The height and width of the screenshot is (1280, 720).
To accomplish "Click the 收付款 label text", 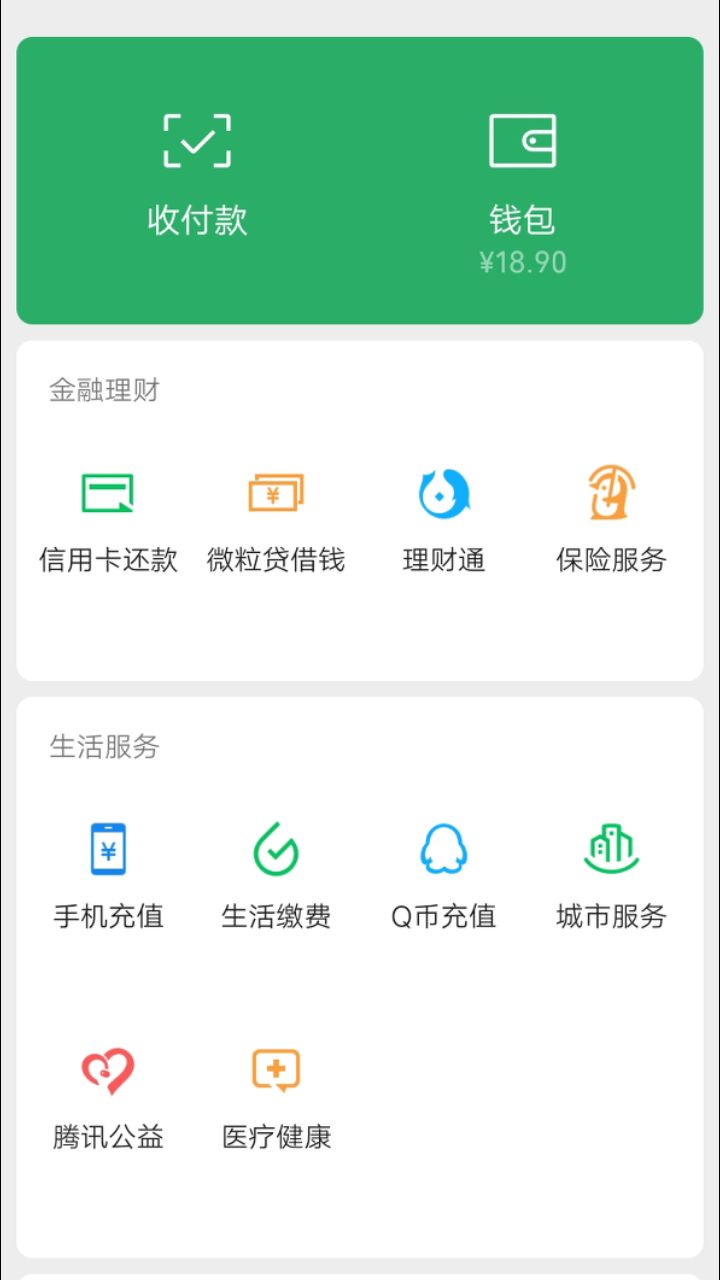I will [196, 221].
